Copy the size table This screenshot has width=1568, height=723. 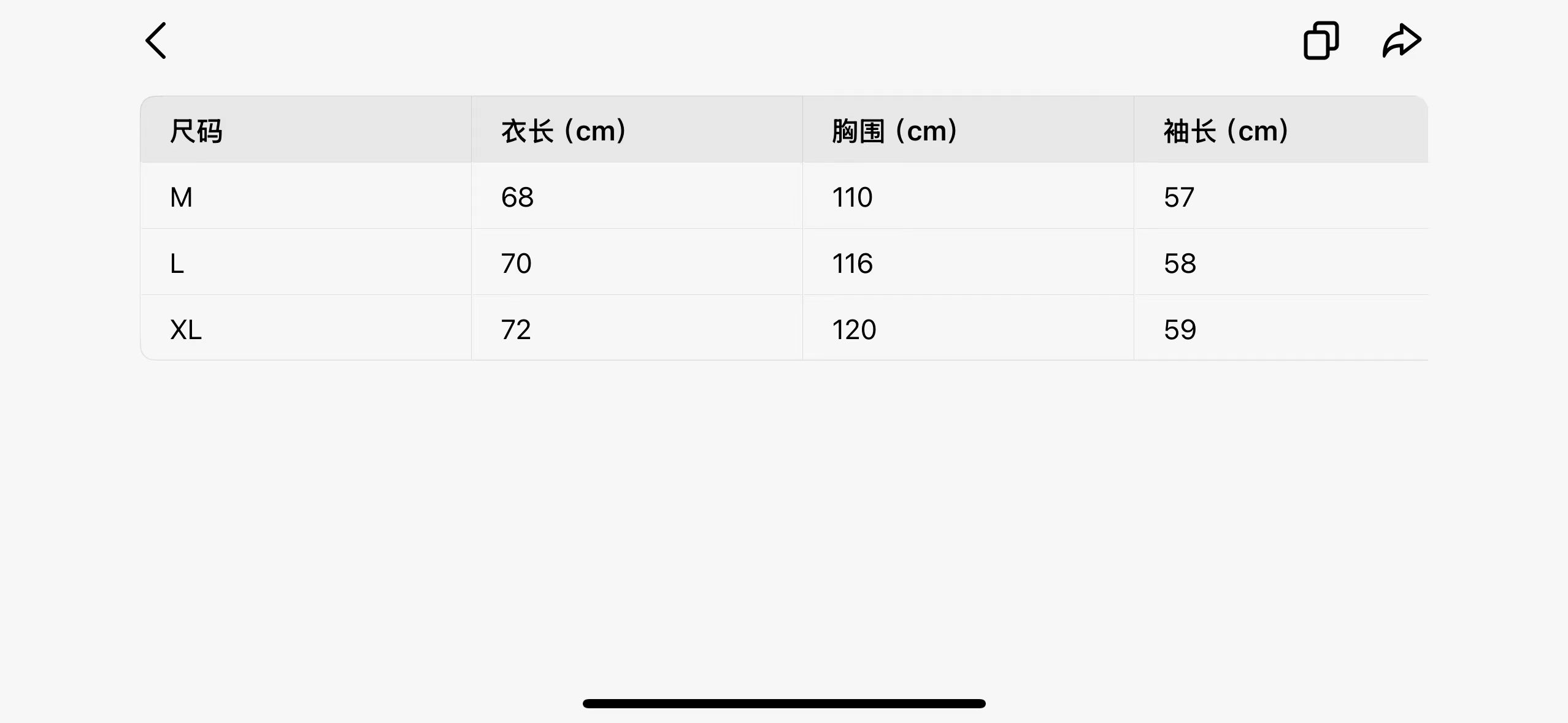(1321, 40)
